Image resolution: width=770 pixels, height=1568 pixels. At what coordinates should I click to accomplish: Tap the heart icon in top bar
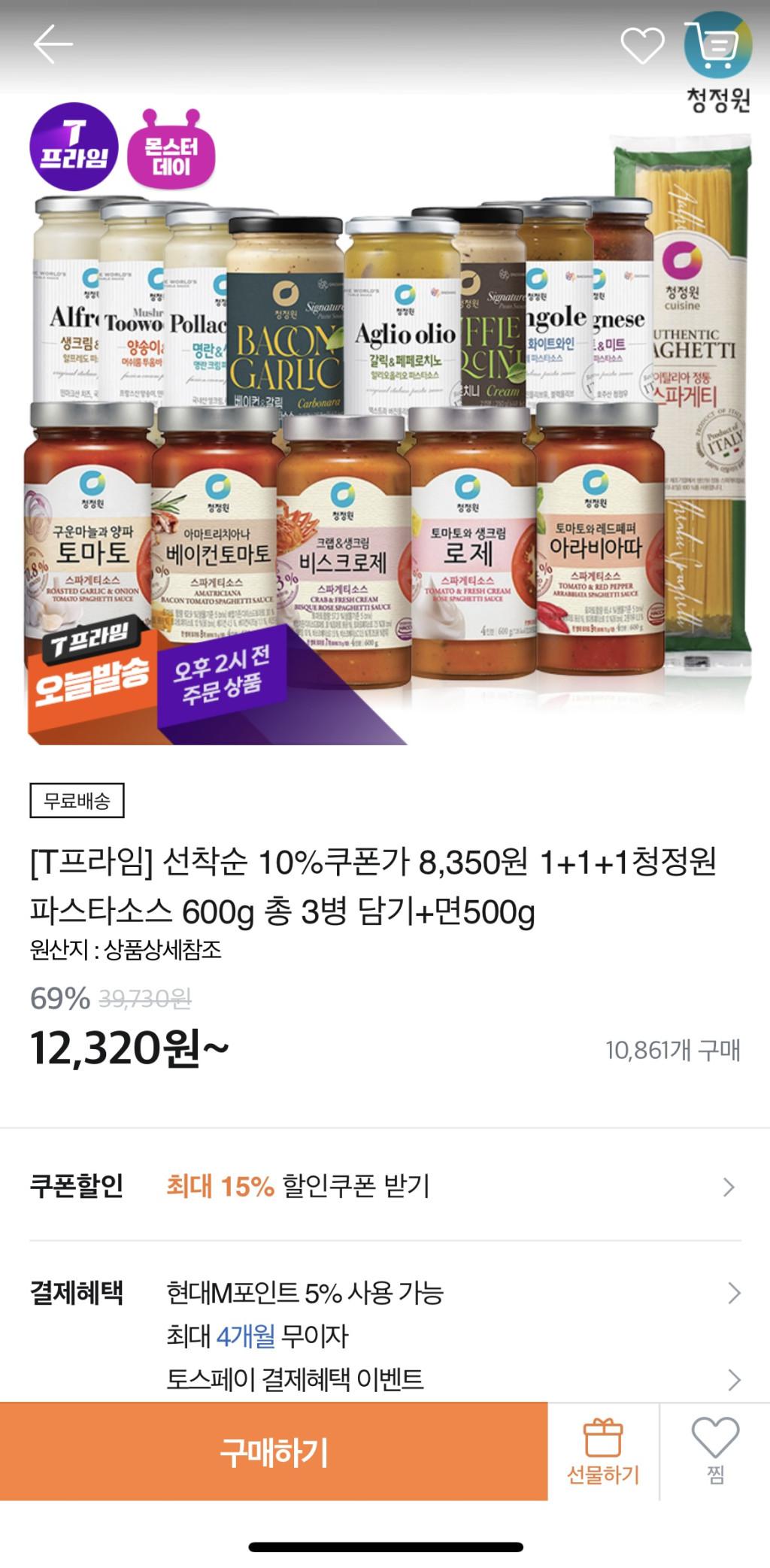[x=642, y=45]
